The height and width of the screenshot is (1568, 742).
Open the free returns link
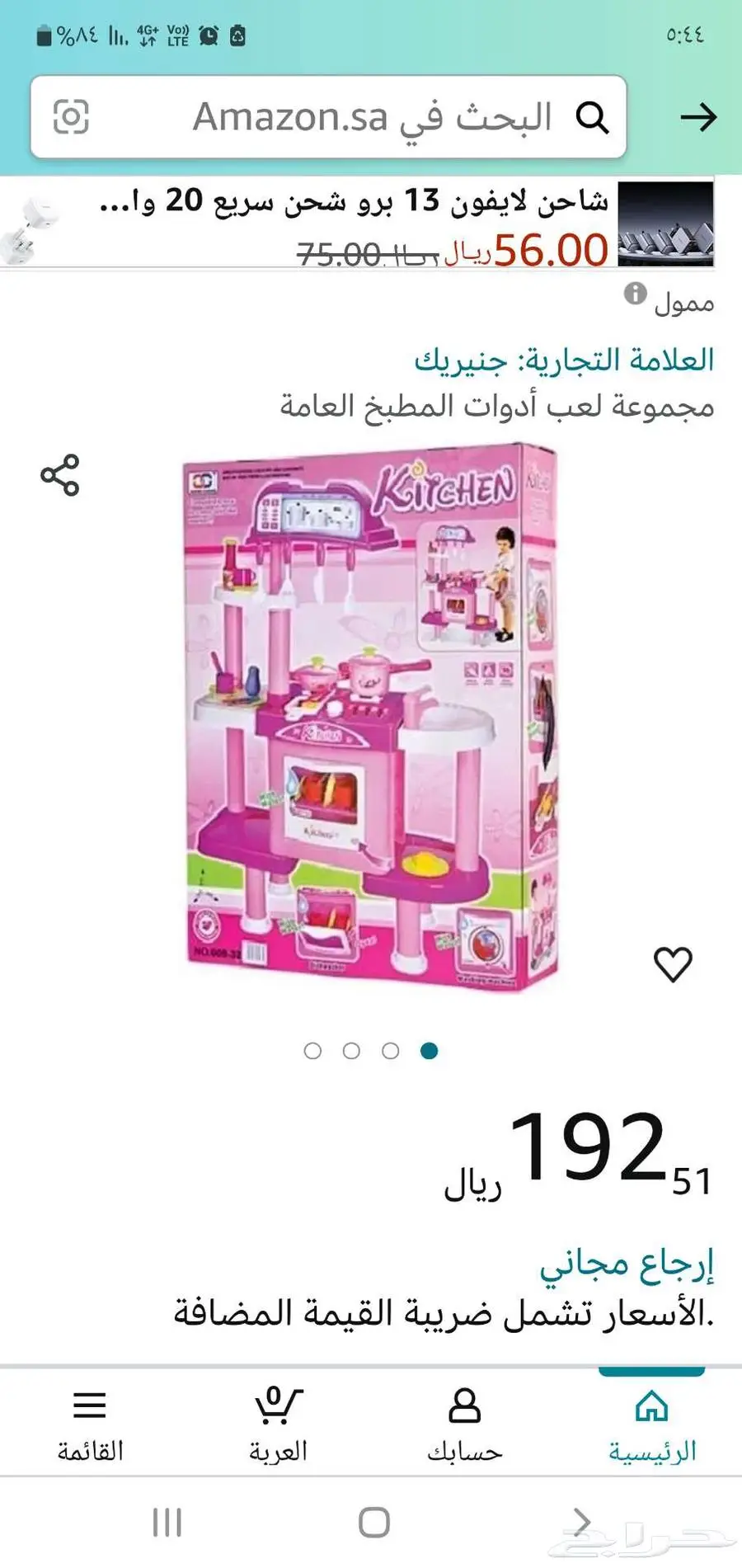627,1264
